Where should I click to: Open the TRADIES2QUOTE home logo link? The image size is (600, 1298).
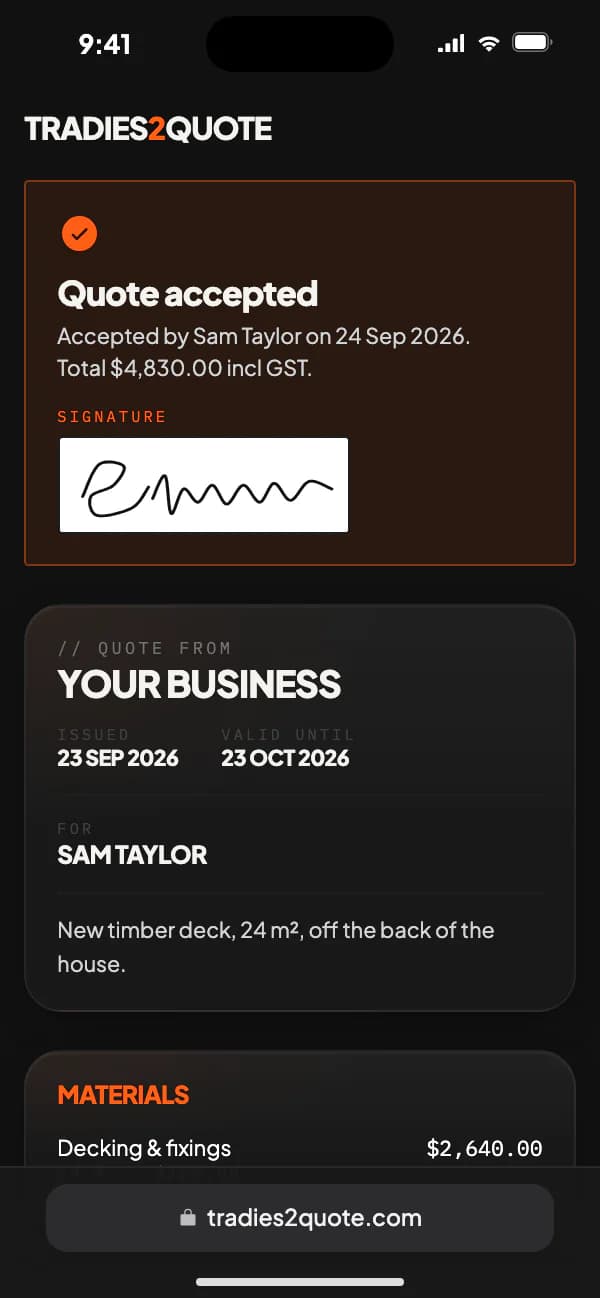(x=148, y=129)
